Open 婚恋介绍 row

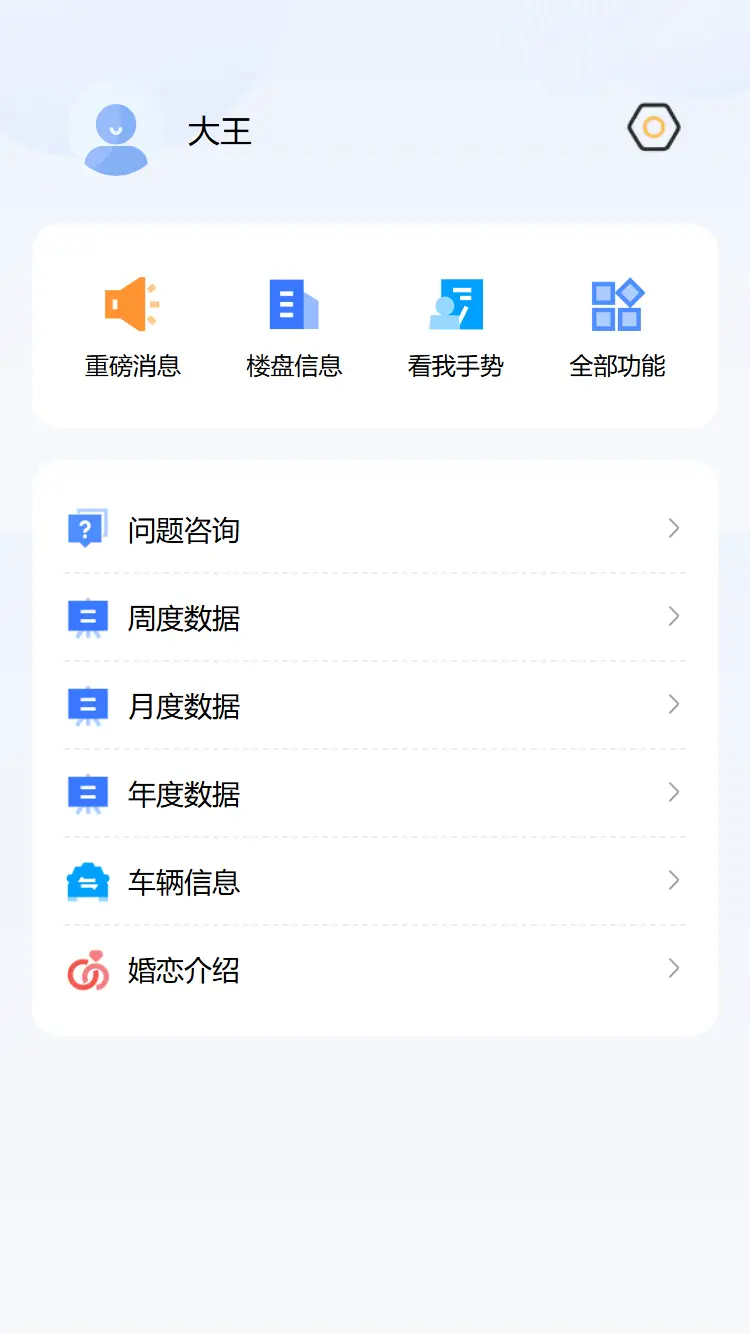pos(375,969)
